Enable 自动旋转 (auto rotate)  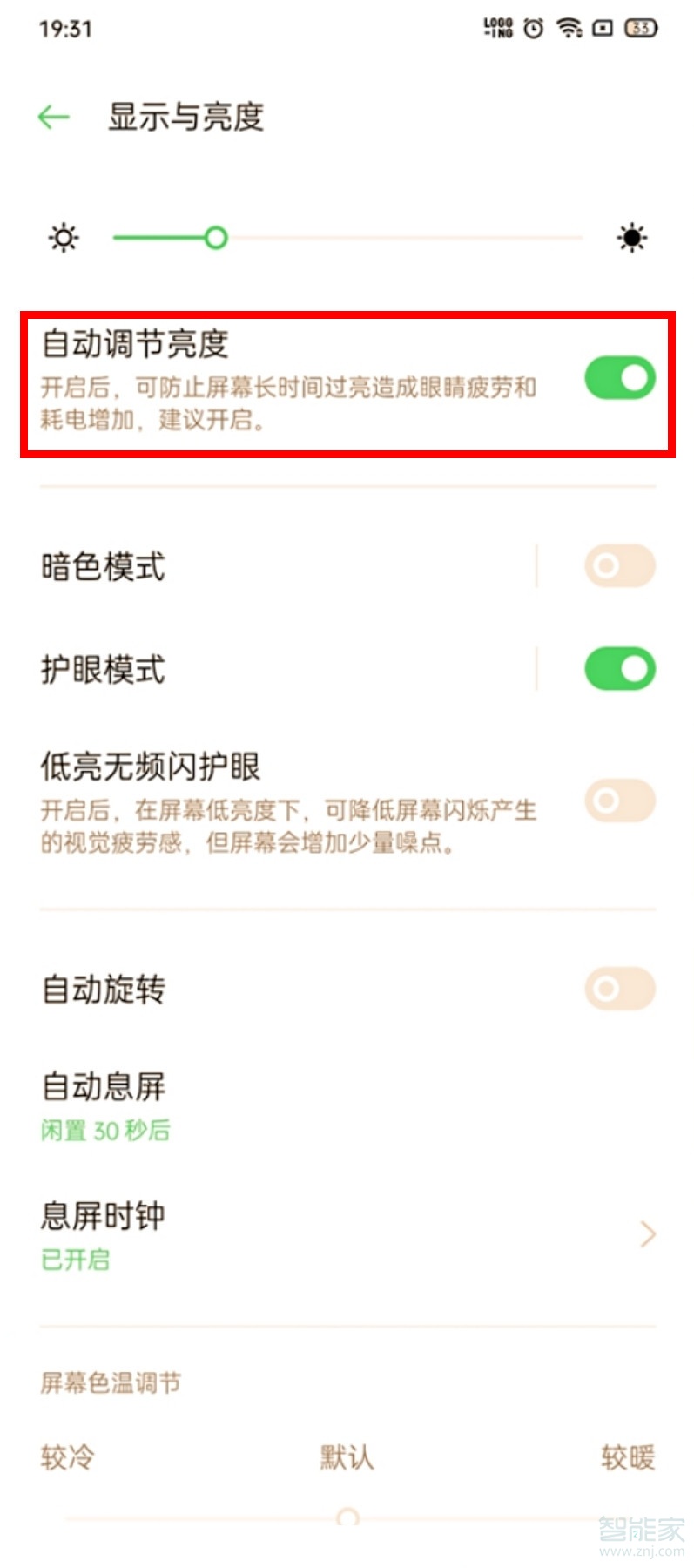[x=618, y=988]
